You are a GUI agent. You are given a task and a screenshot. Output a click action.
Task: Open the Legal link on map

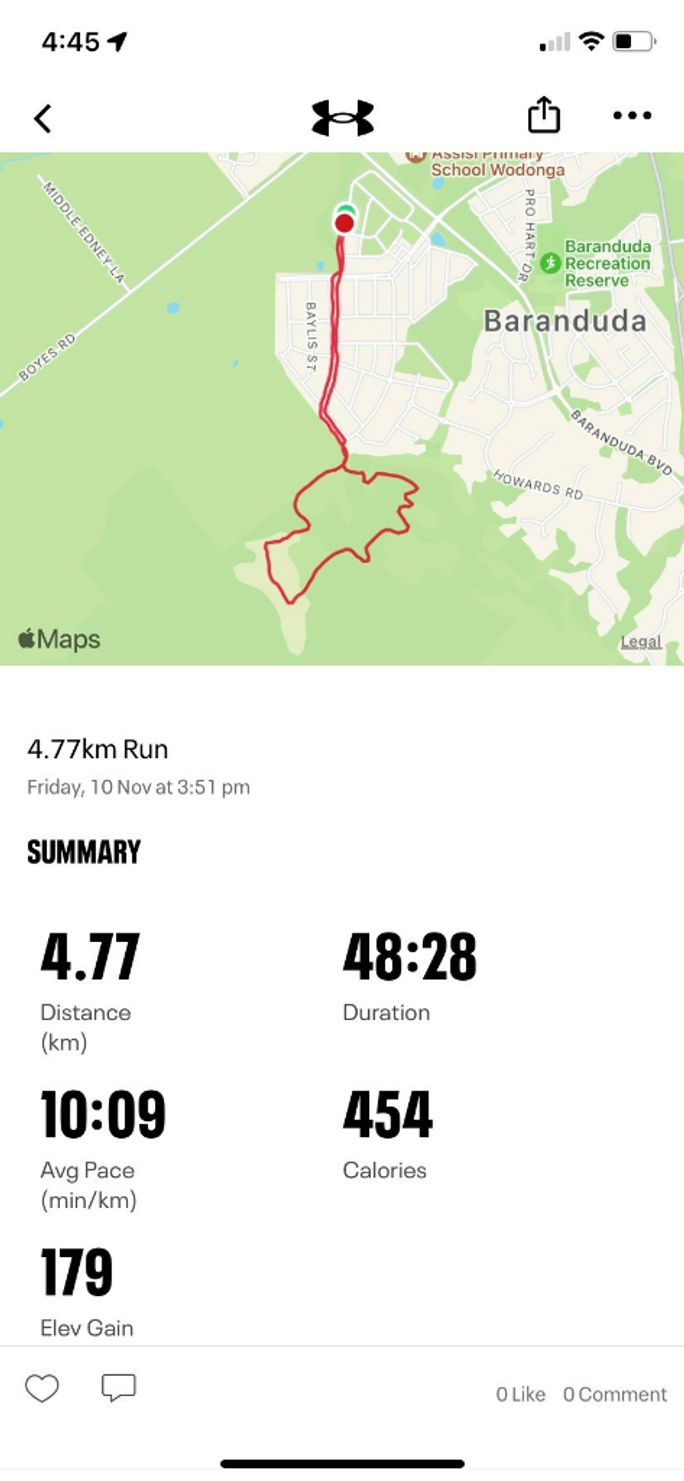pyautogui.click(x=640, y=642)
